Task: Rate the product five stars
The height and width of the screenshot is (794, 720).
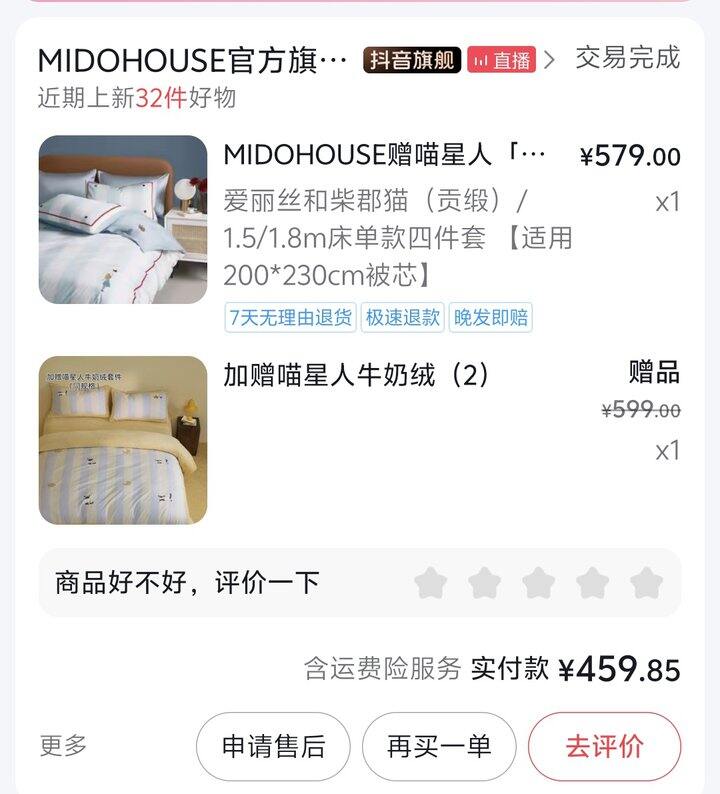Action: coord(646,582)
